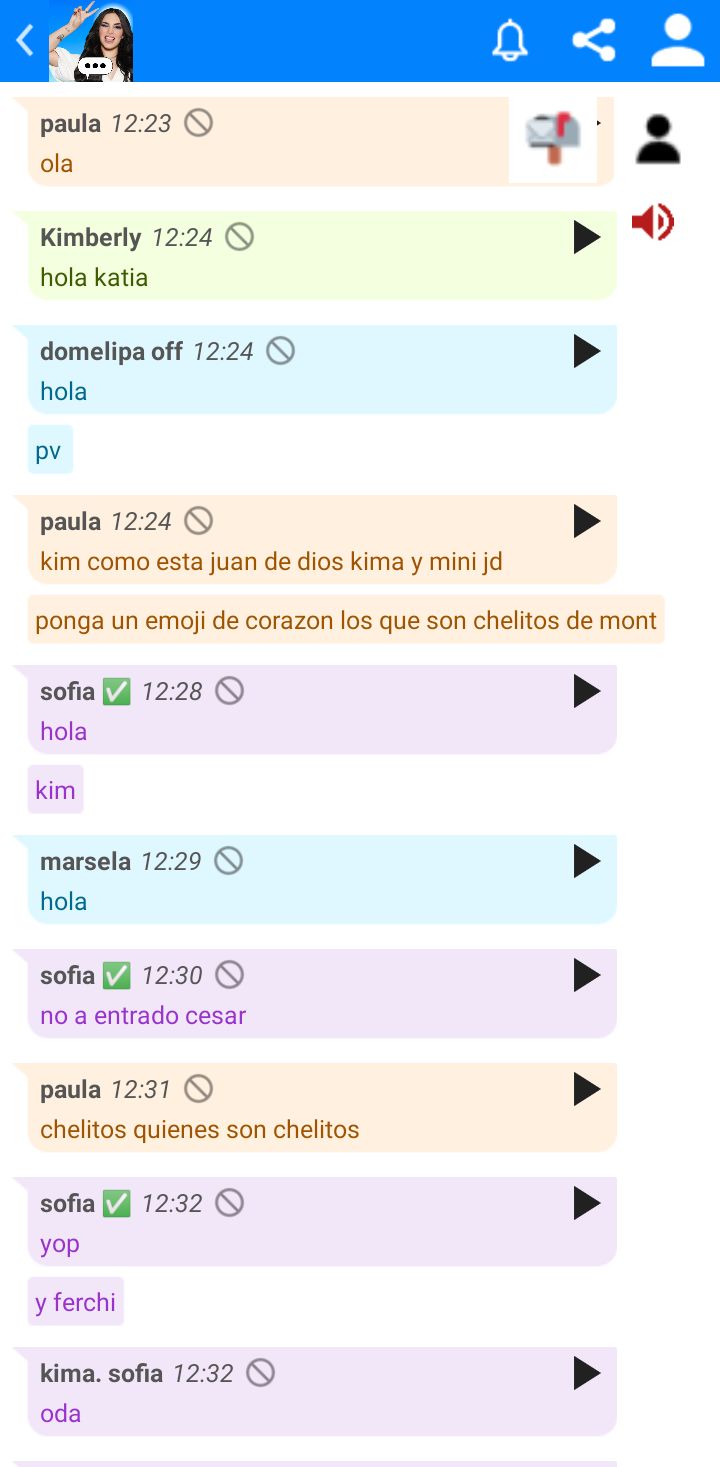Tap arrow on marsela's hola message

point(586,861)
